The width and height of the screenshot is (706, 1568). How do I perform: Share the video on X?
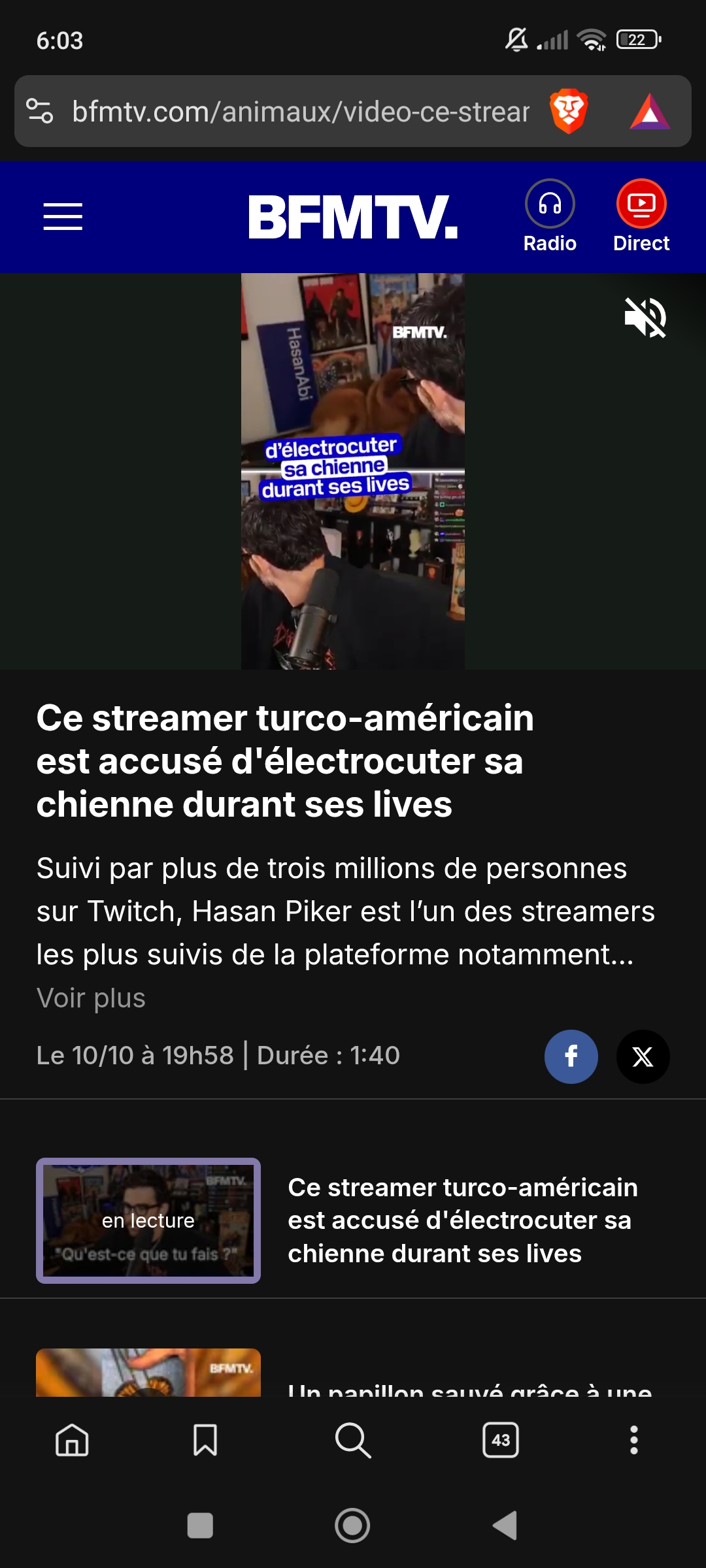[x=643, y=1056]
